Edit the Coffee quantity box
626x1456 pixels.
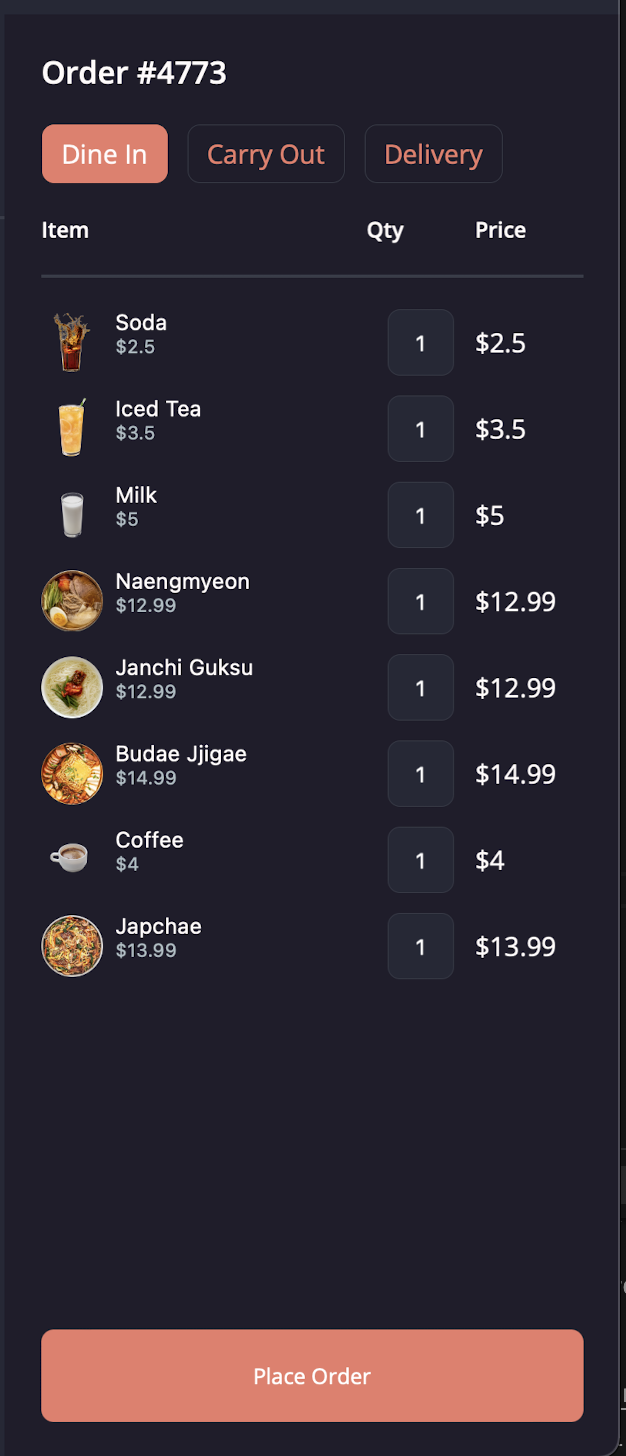[420, 860]
